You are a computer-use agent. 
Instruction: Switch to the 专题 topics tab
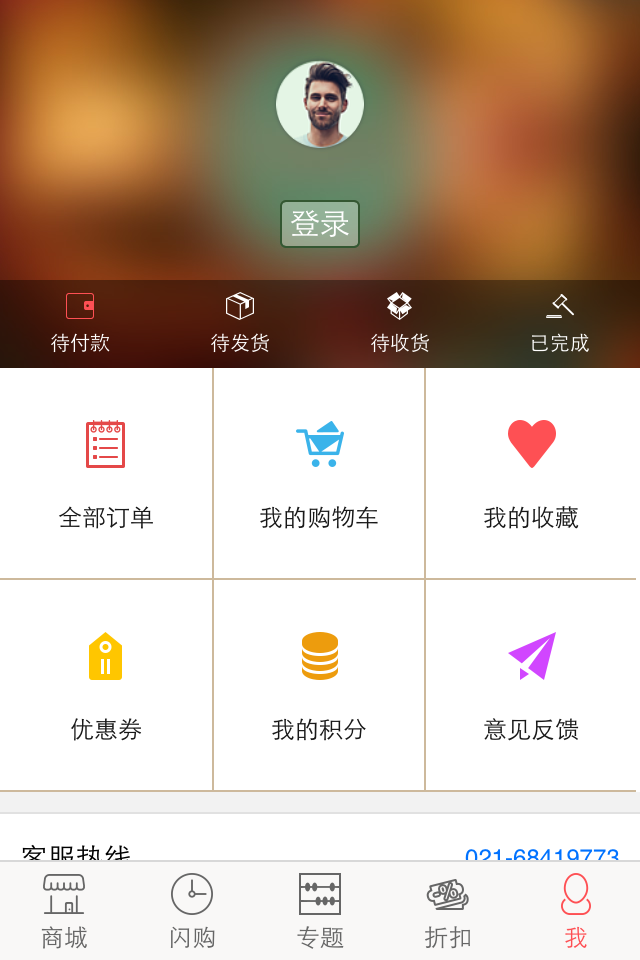tap(320, 911)
